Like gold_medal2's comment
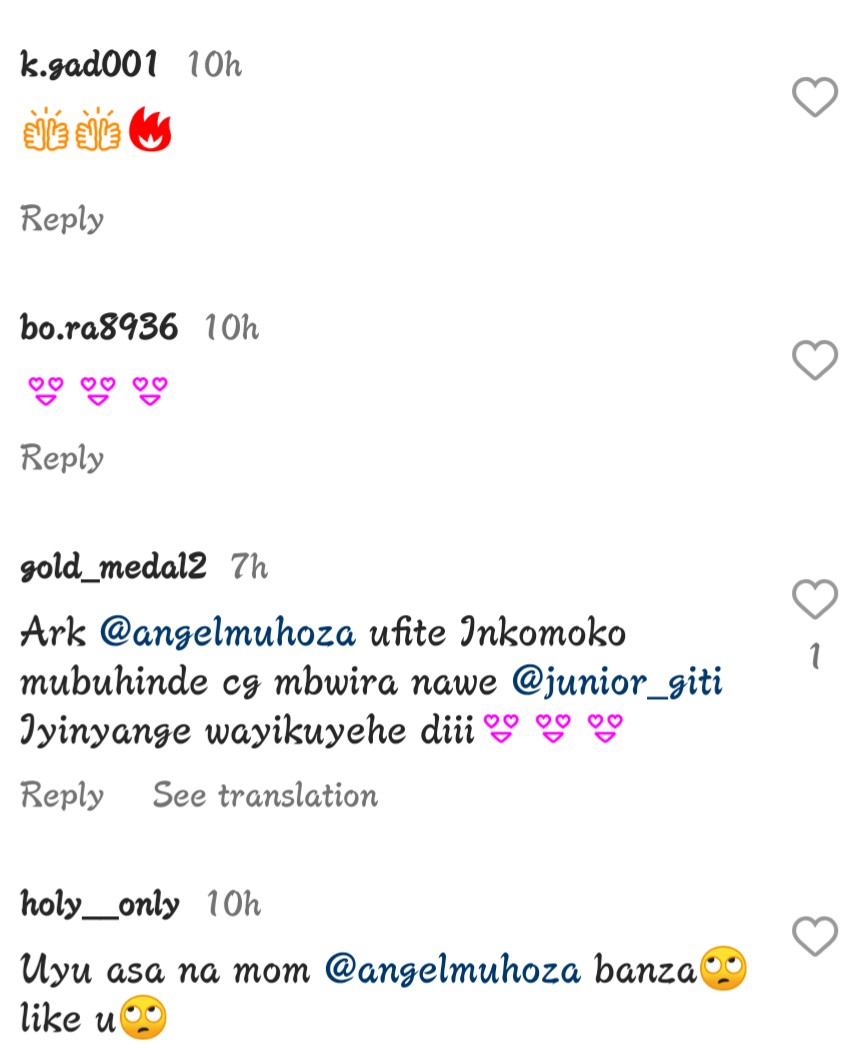The height and width of the screenshot is (1055, 864). coord(814,599)
